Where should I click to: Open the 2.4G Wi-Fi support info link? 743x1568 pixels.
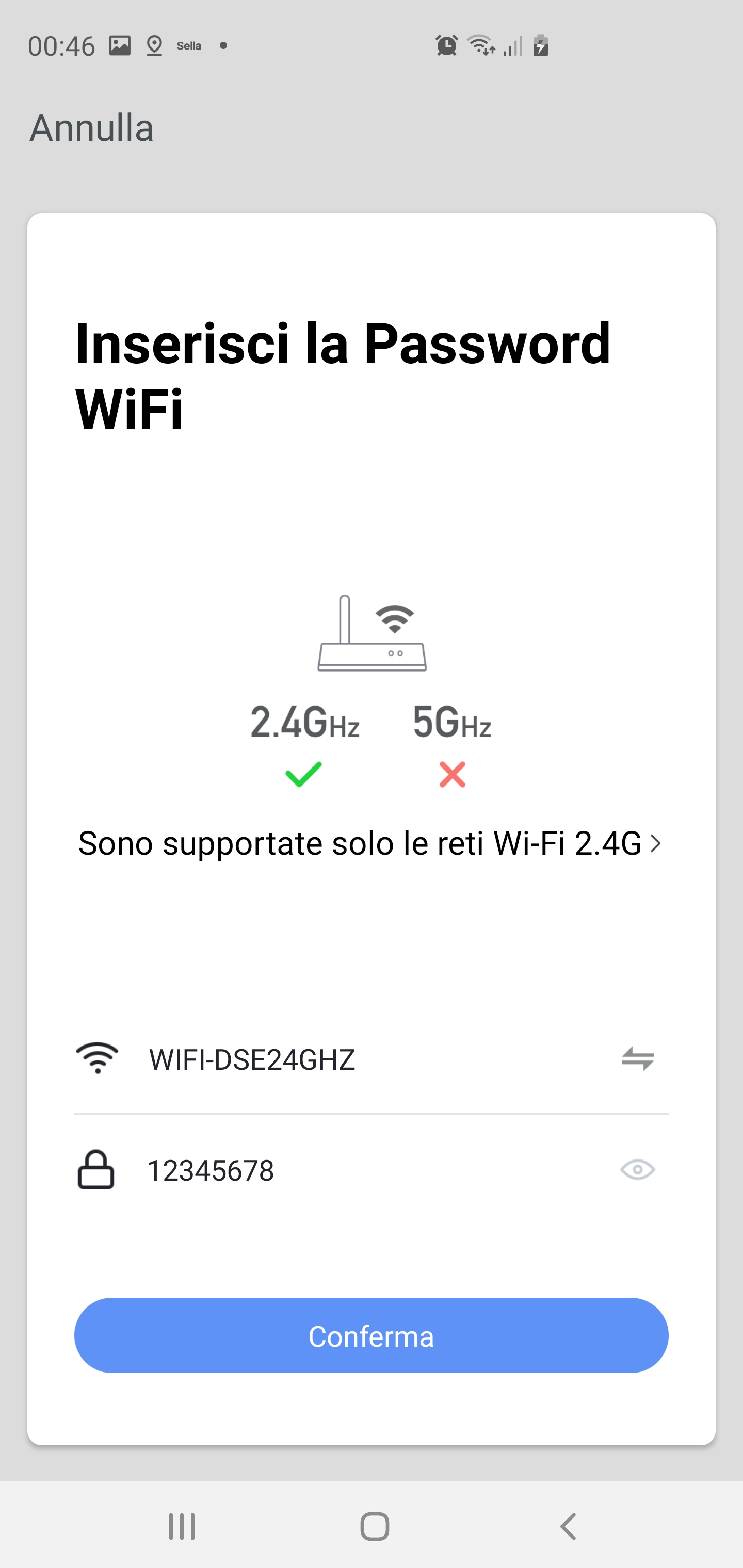369,844
